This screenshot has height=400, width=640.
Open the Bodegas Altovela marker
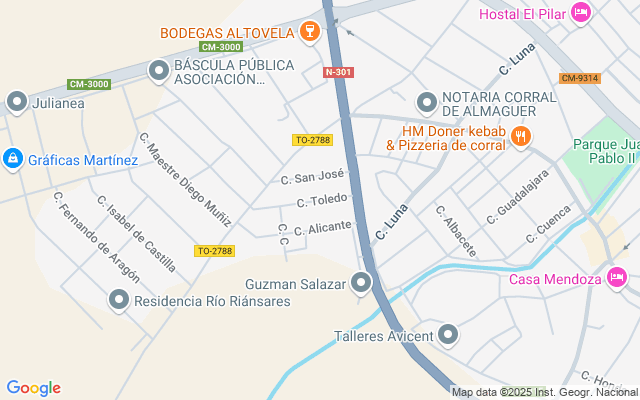(309, 32)
